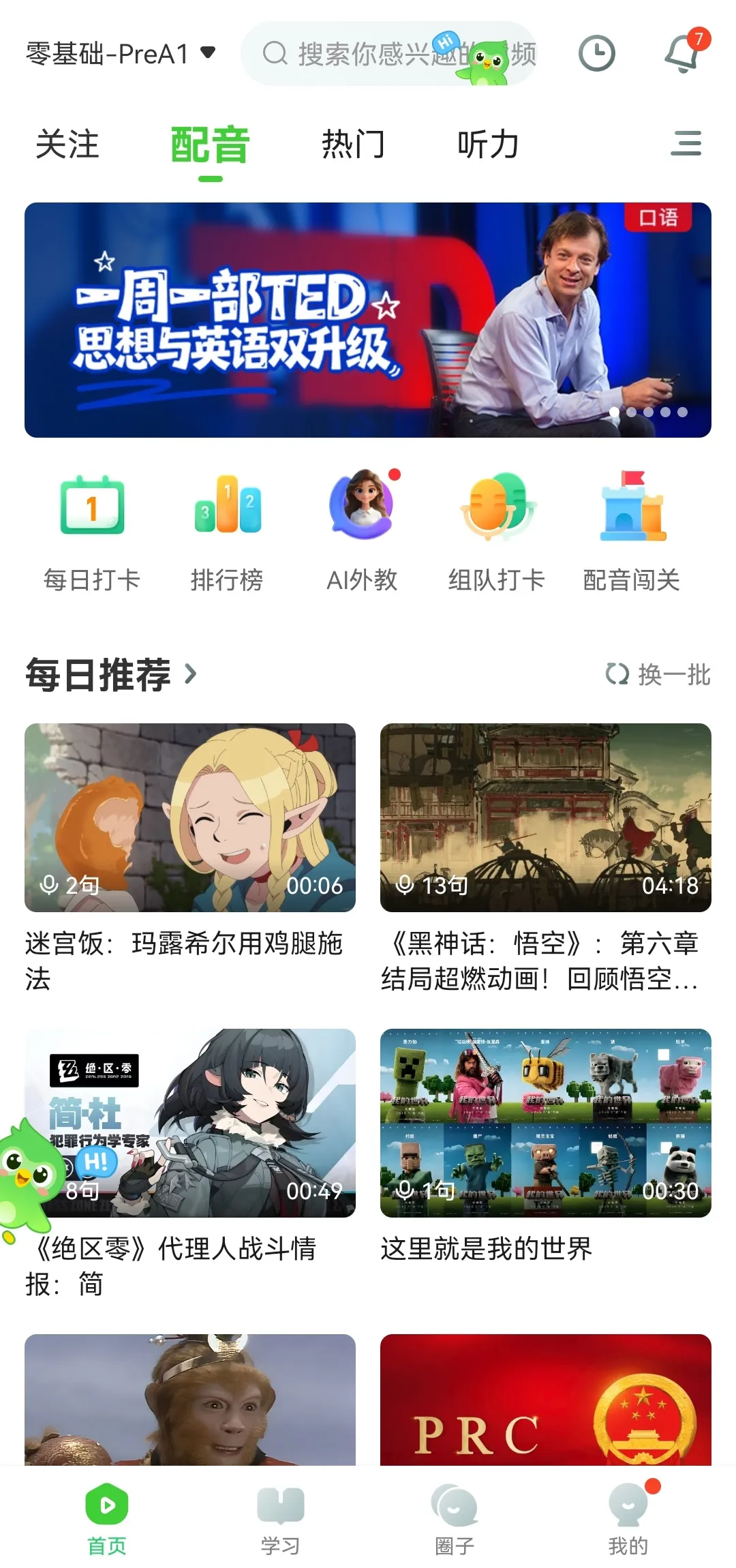
Task: Switch to the 听力 tab
Action: click(x=488, y=145)
